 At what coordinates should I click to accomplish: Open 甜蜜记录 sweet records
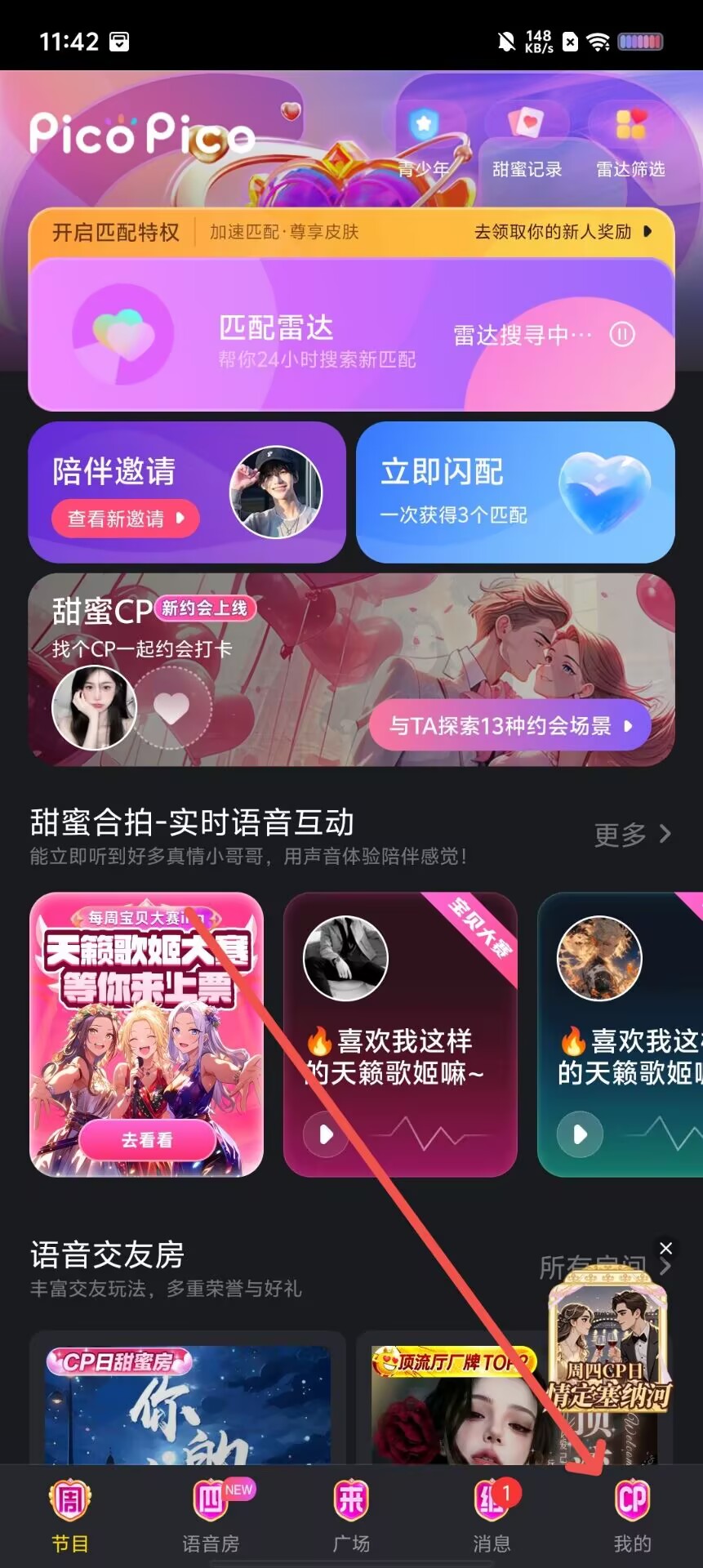(527, 143)
